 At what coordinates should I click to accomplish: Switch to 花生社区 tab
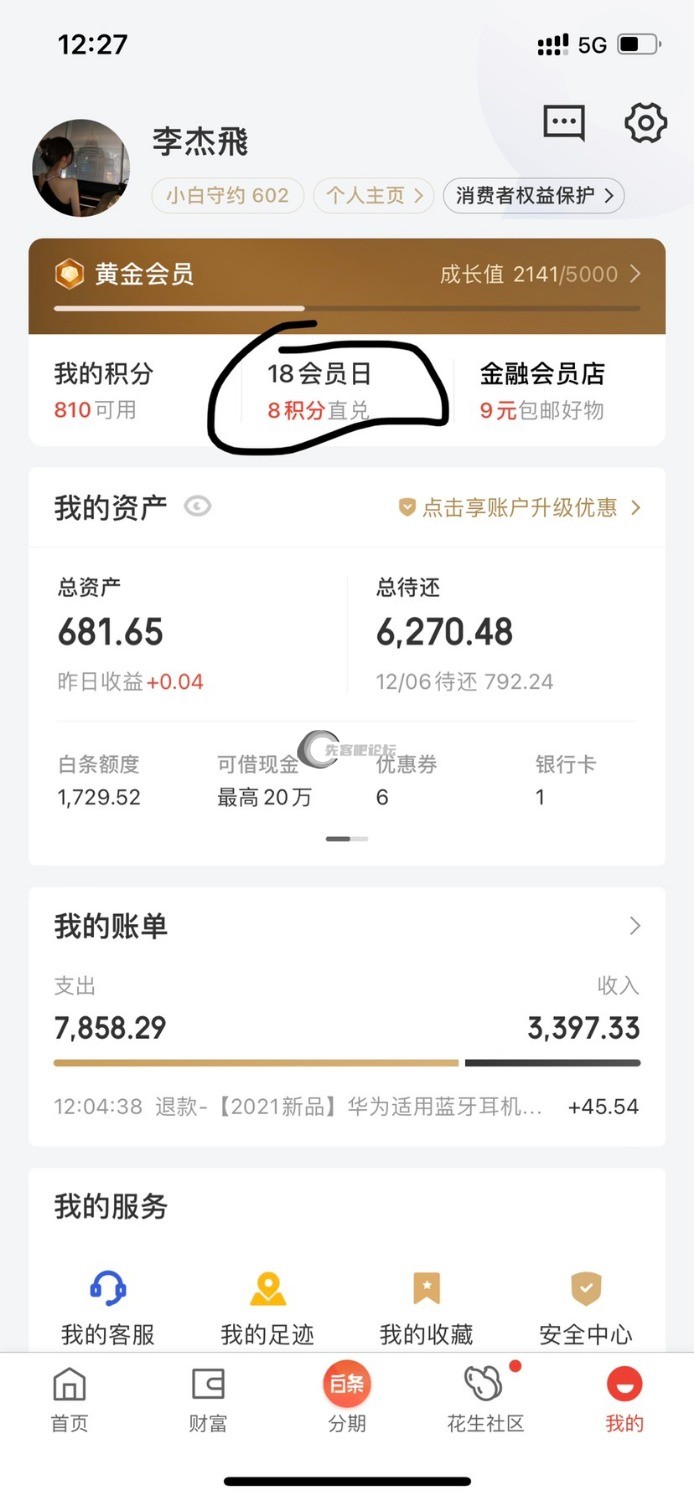[485, 1400]
